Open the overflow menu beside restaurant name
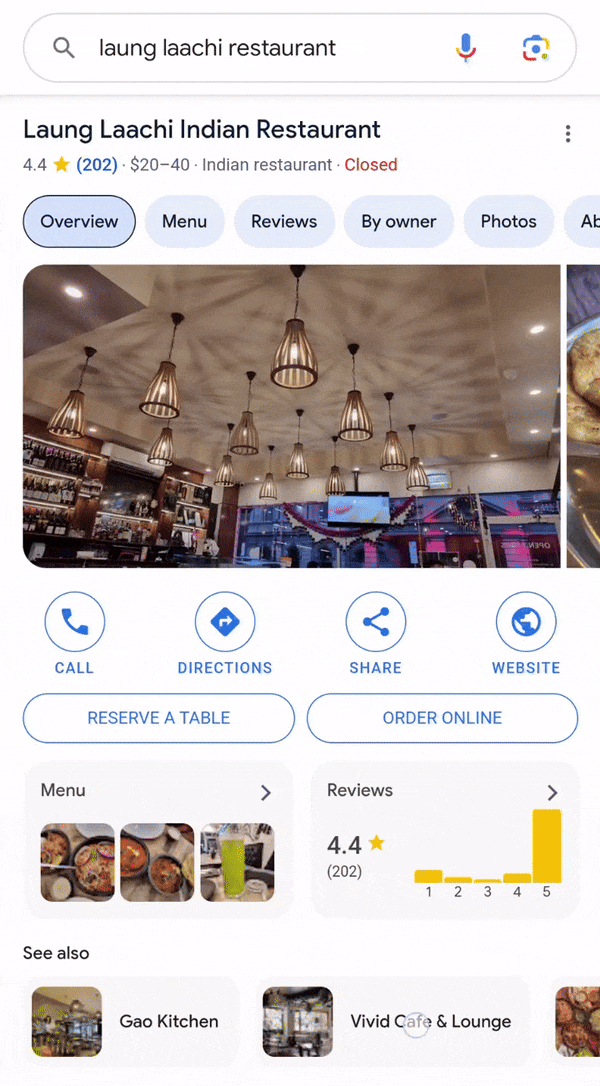The height and width of the screenshot is (1086, 600). [567, 134]
